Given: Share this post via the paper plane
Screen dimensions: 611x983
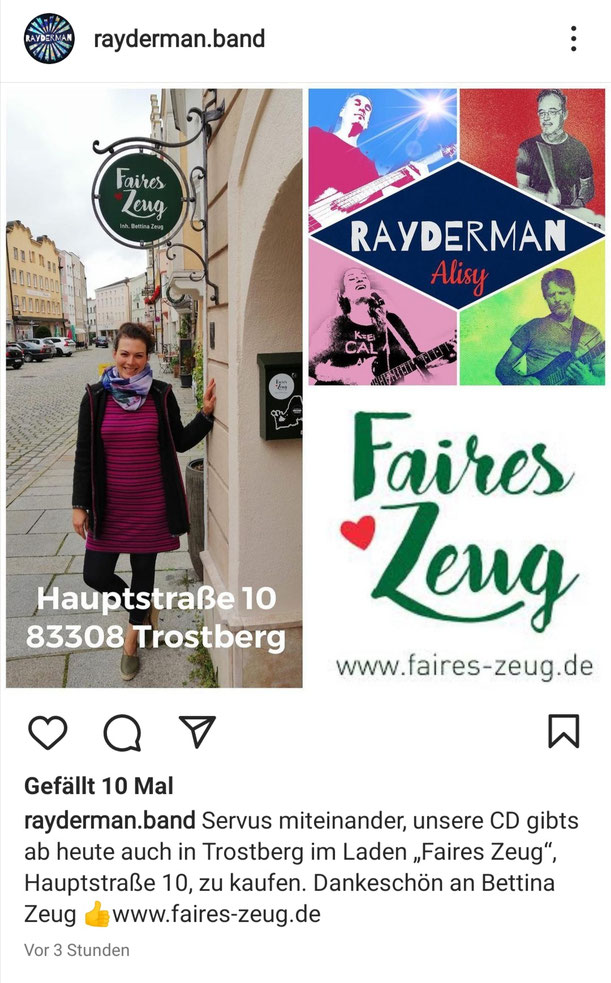Looking at the screenshot, I should tap(197, 731).
